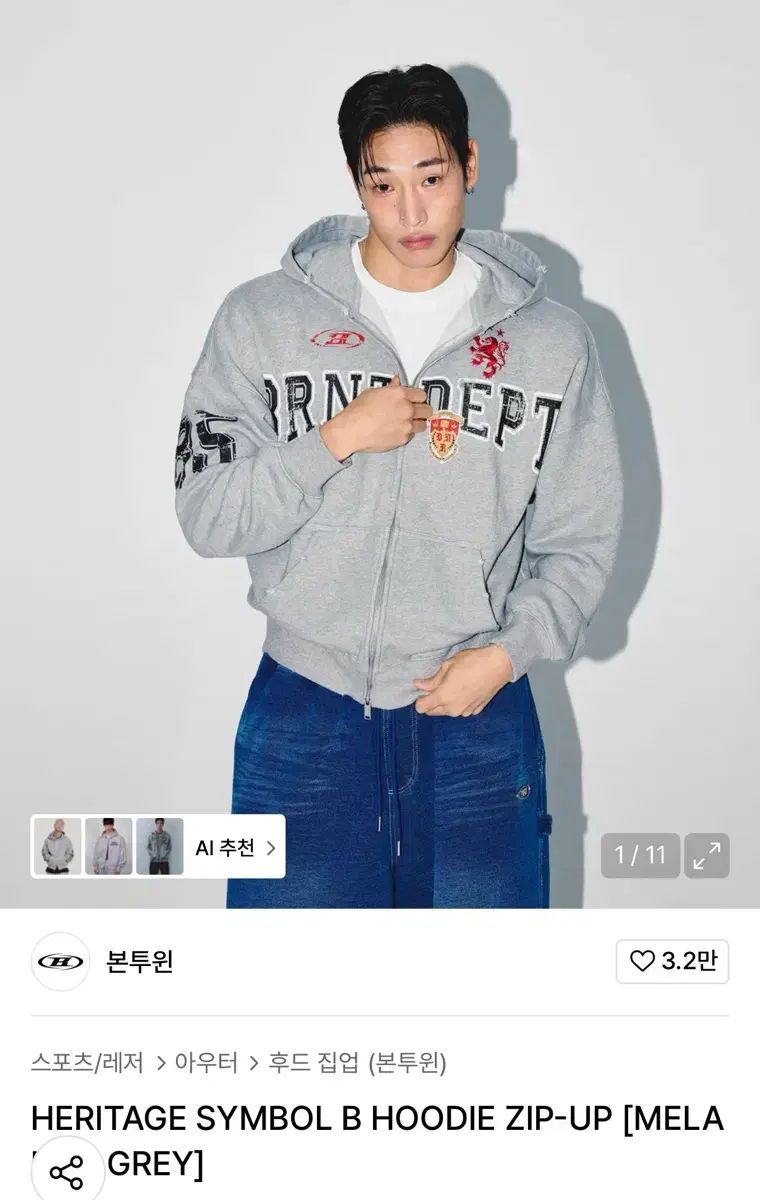Open the 본투윈 brand page
This screenshot has height=1200, width=760.
click(138, 962)
